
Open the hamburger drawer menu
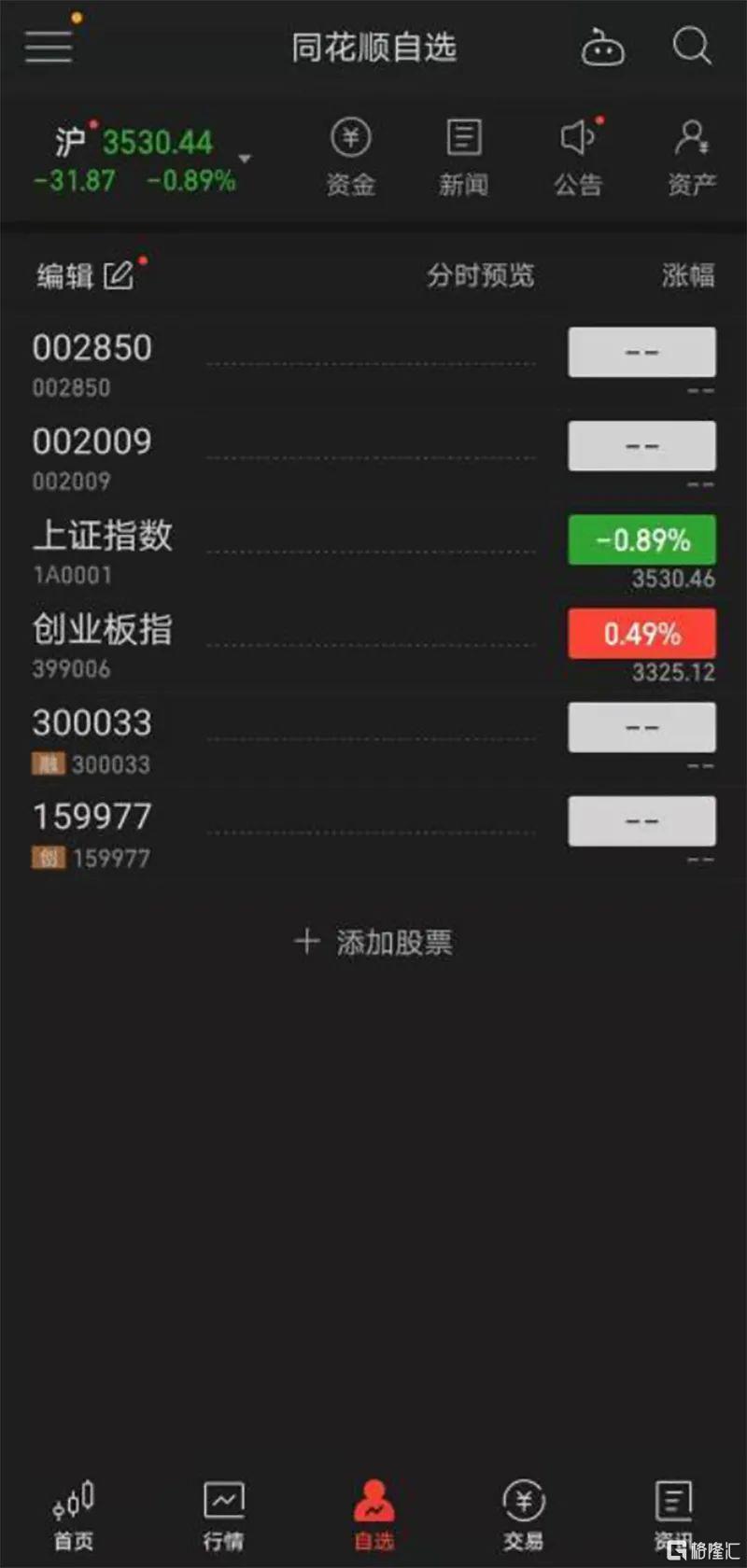[49, 45]
